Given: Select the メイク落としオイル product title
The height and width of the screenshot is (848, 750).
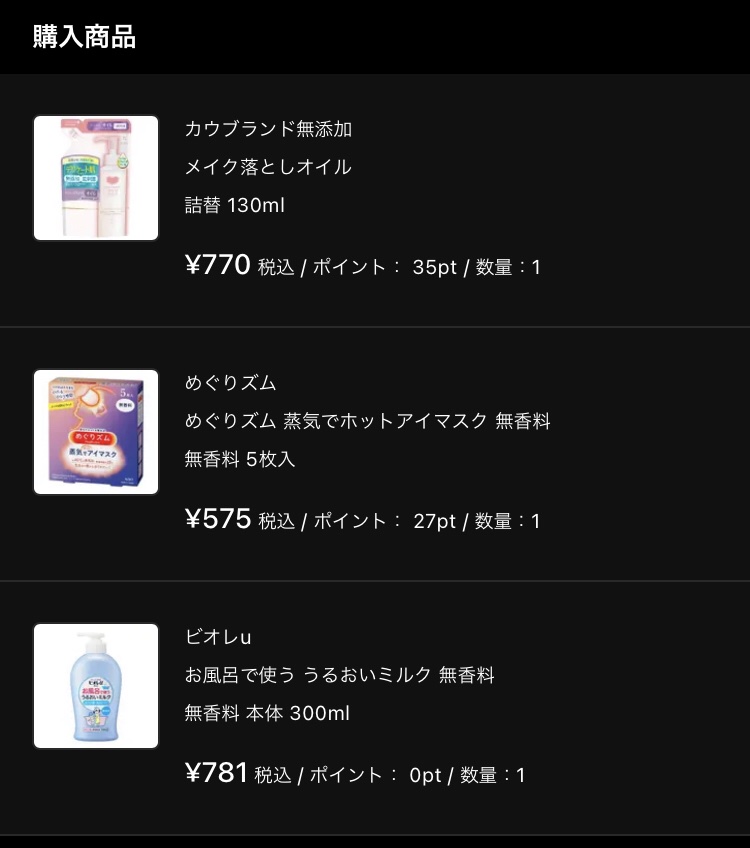Looking at the screenshot, I should point(267,167).
